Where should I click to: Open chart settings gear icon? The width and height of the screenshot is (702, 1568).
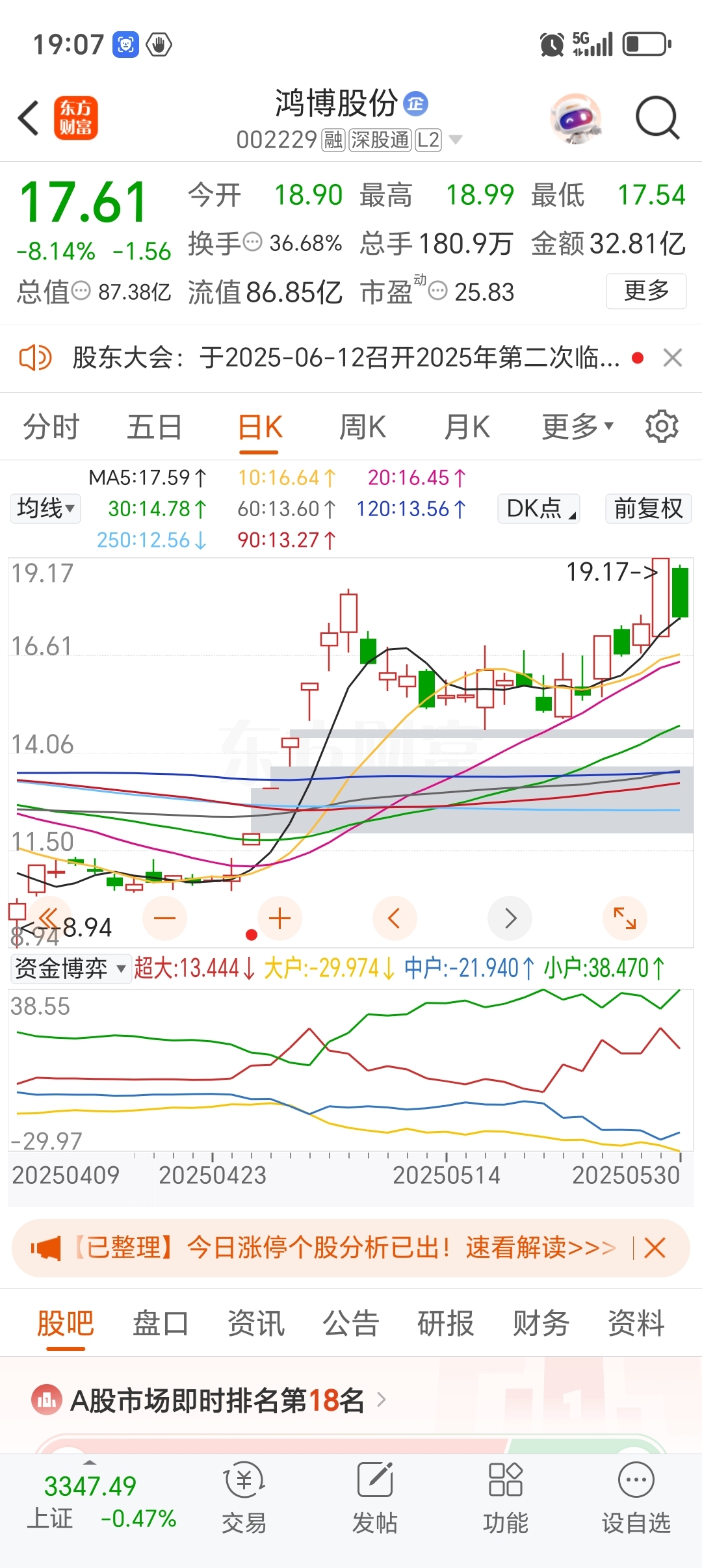[662, 427]
